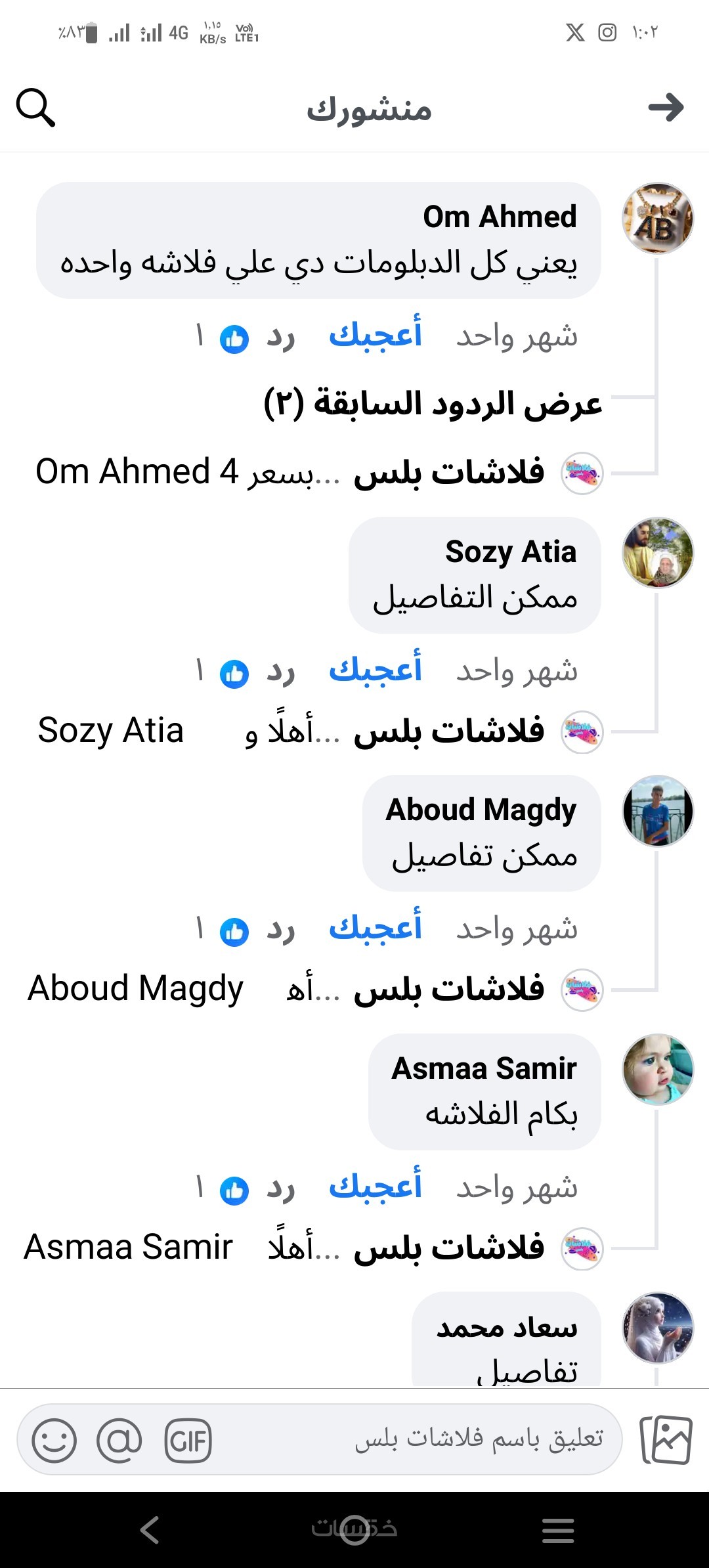Screen dimensions: 709x1568
Task: Reply to Sozy Atia's comment
Action: tap(281, 672)
